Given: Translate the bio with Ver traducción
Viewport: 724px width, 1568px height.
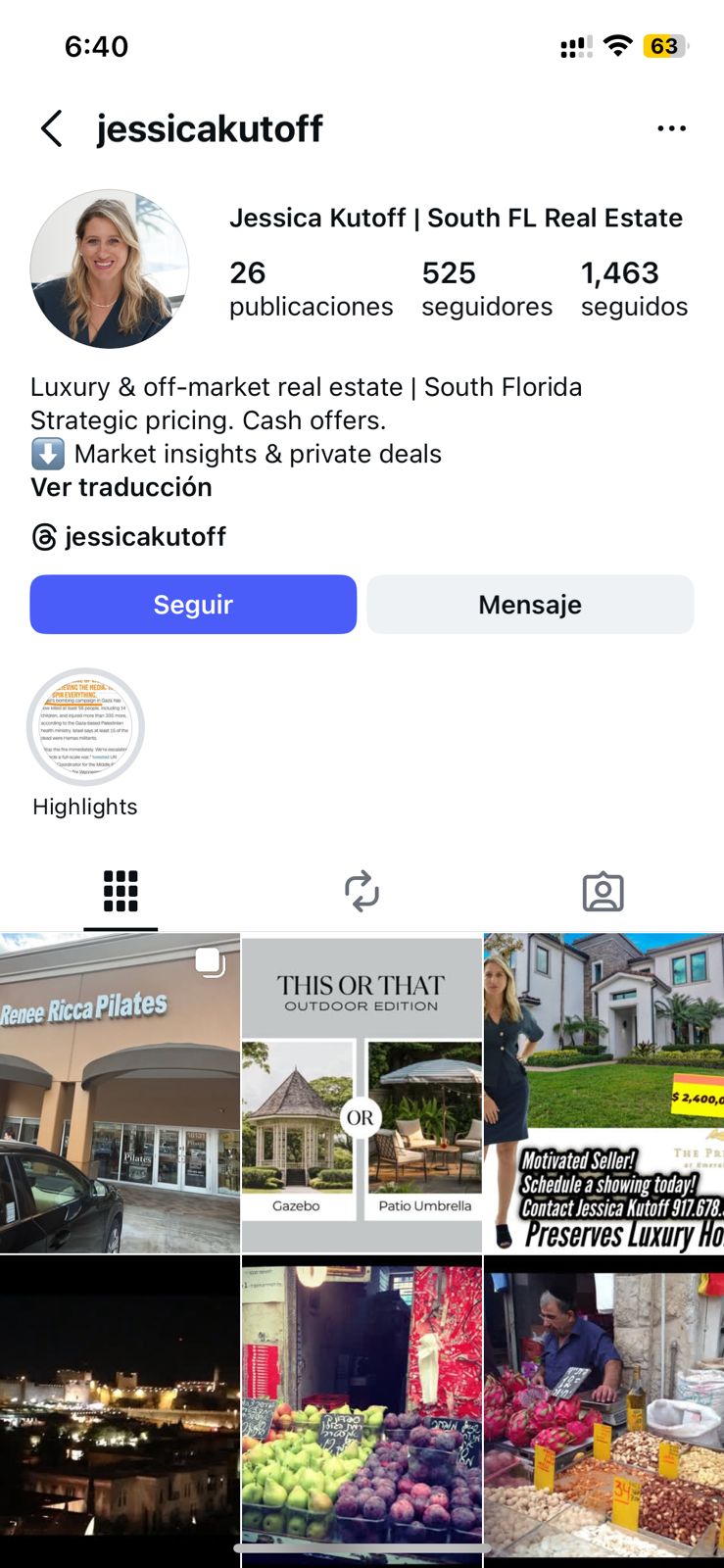Looking at the screenshot, I should (120, 487).
